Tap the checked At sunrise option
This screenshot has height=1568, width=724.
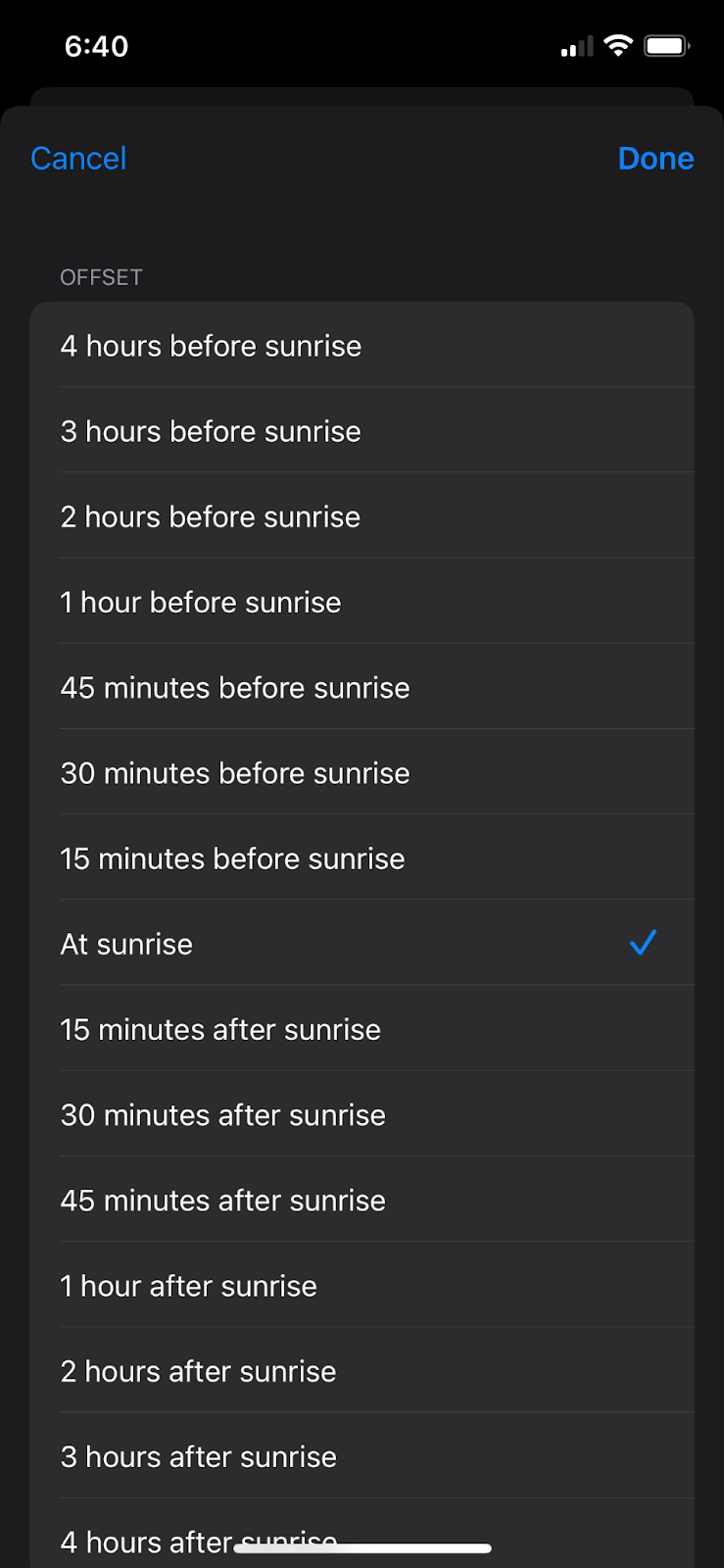[x=127, y=944]
